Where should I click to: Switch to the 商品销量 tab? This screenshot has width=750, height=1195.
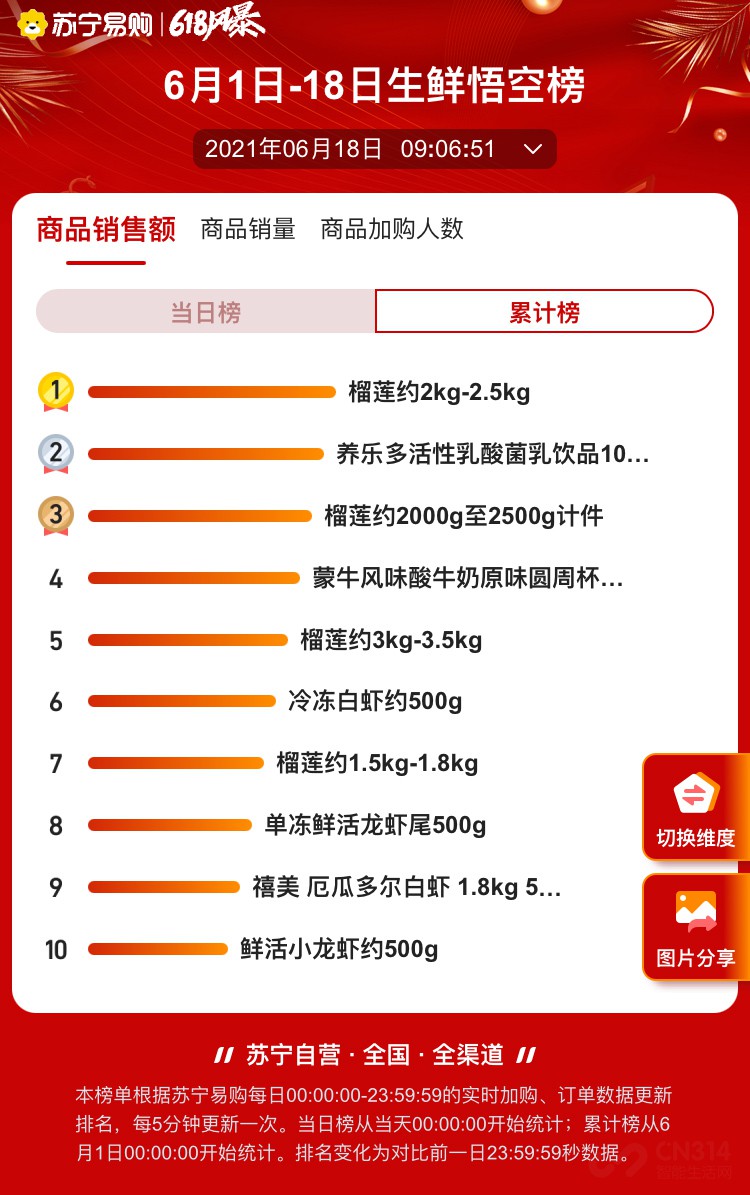[248, 229]
